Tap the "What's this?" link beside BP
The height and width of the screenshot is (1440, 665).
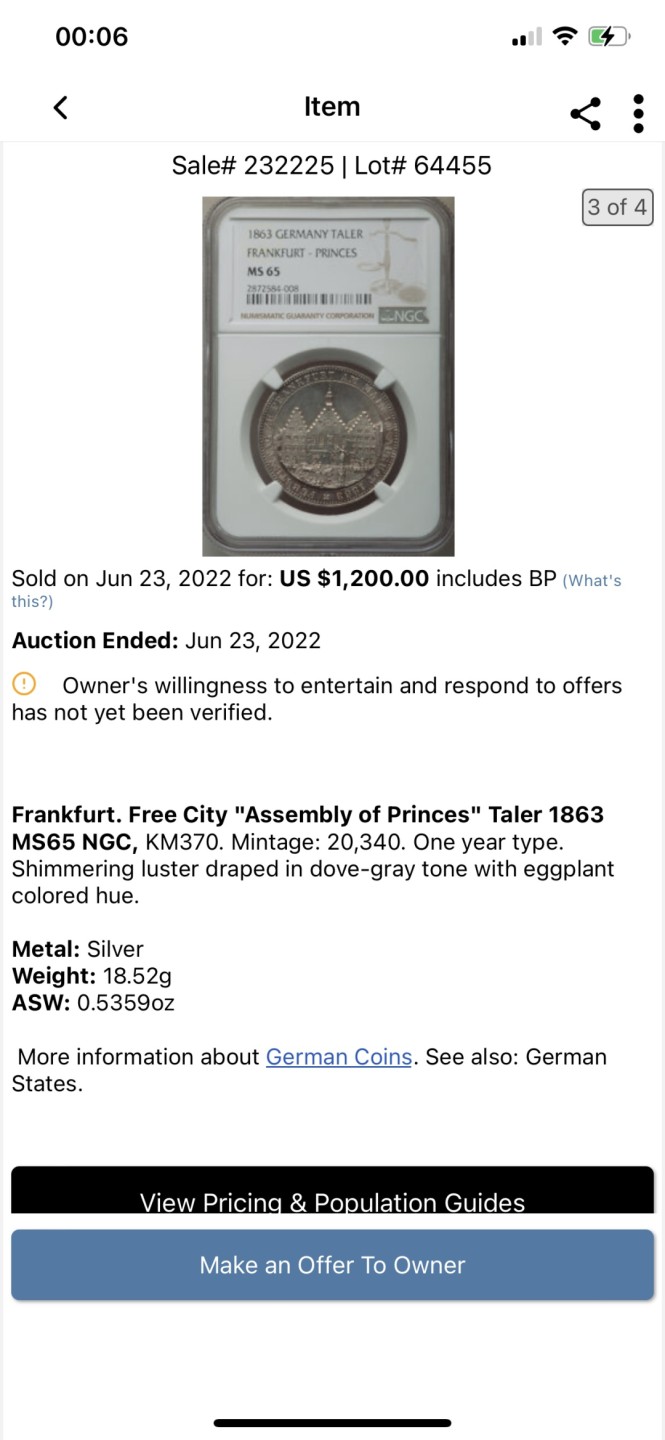(x=592, y=581)
